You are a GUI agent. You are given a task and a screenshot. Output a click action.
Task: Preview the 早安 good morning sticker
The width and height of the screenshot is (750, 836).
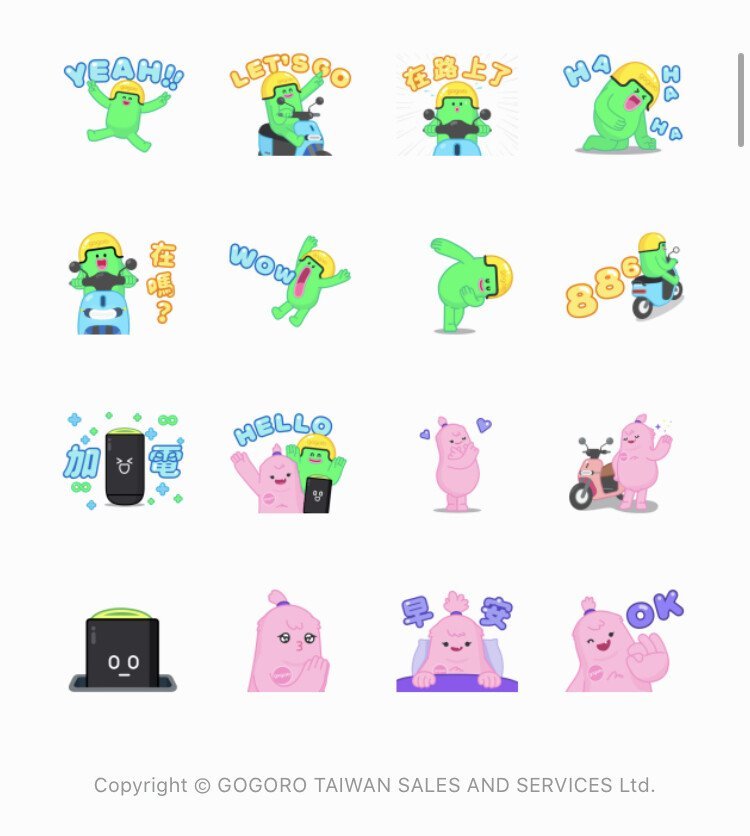(x=458, y=642)
